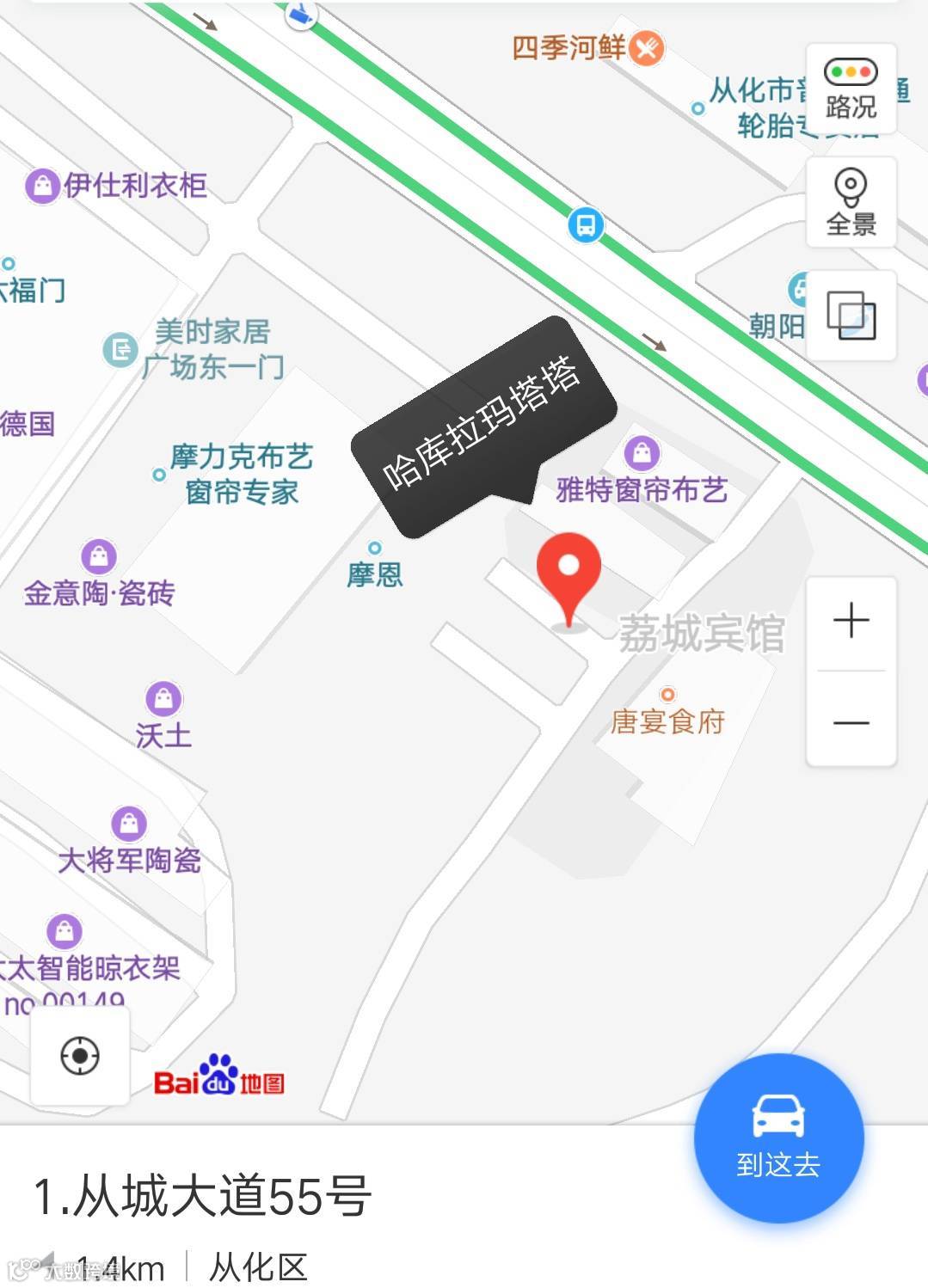Screen dimensions: 928x1288
Task: Zoom in with the plus button
Action: coord(851,622)
